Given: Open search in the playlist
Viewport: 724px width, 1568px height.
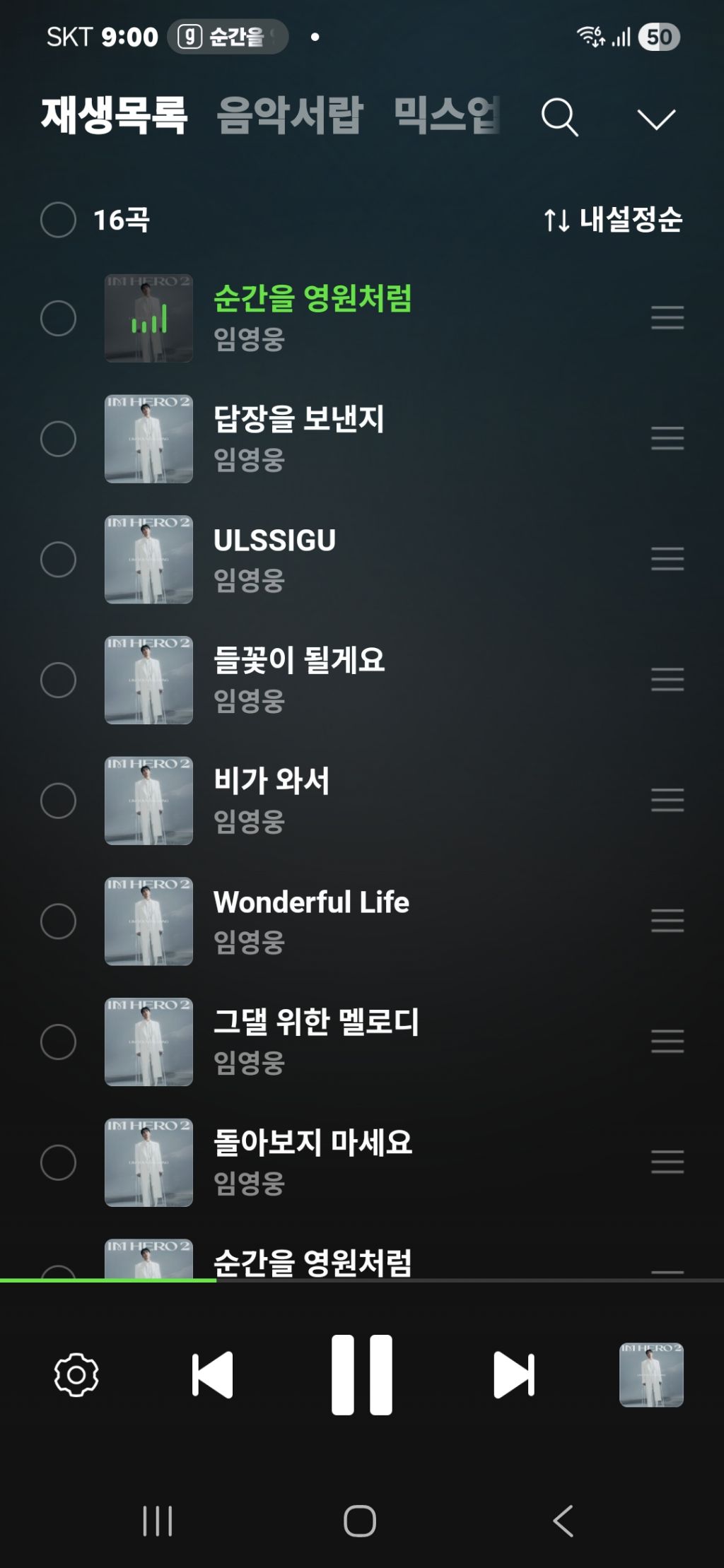Looking at the screenshot, I should click(559, 117).
